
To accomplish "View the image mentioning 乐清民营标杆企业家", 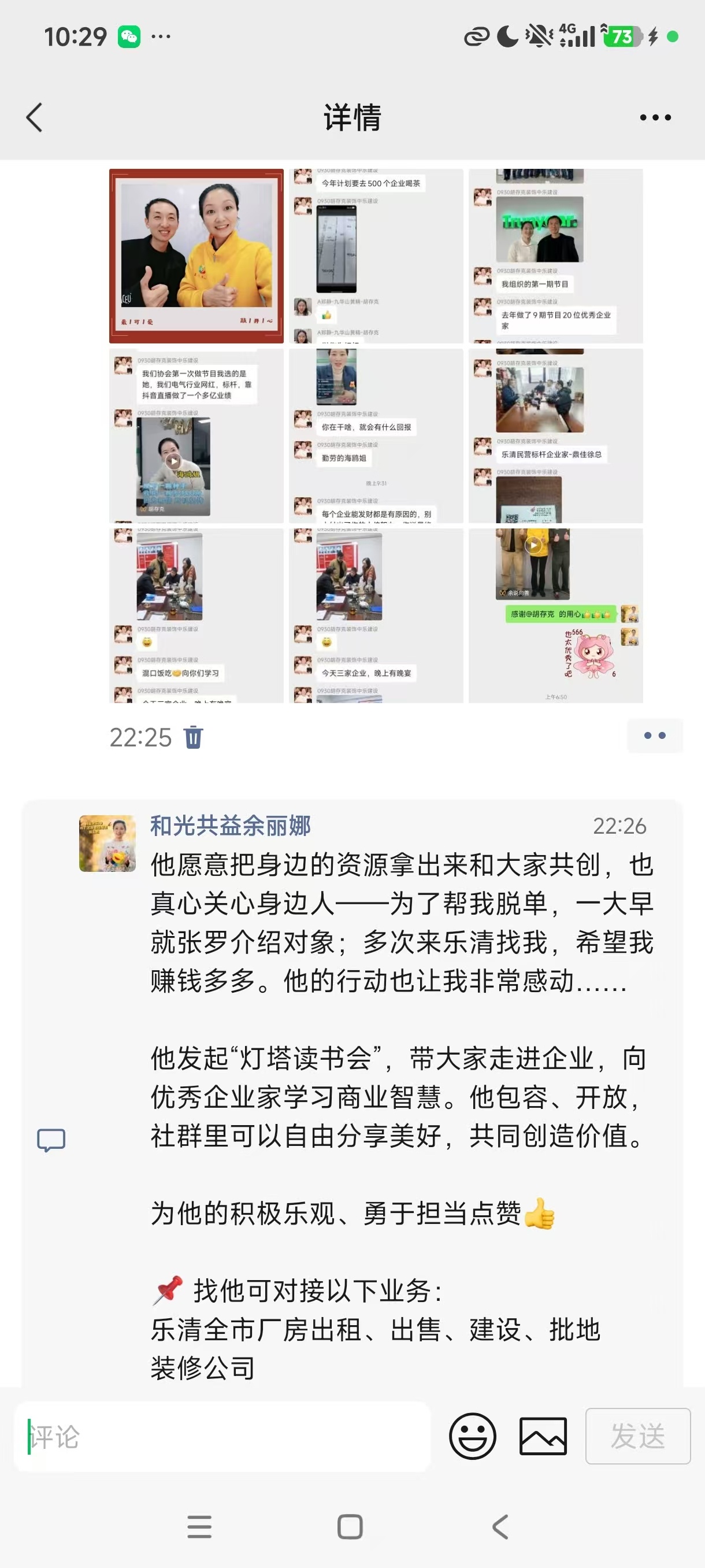I will coord(555,436).
